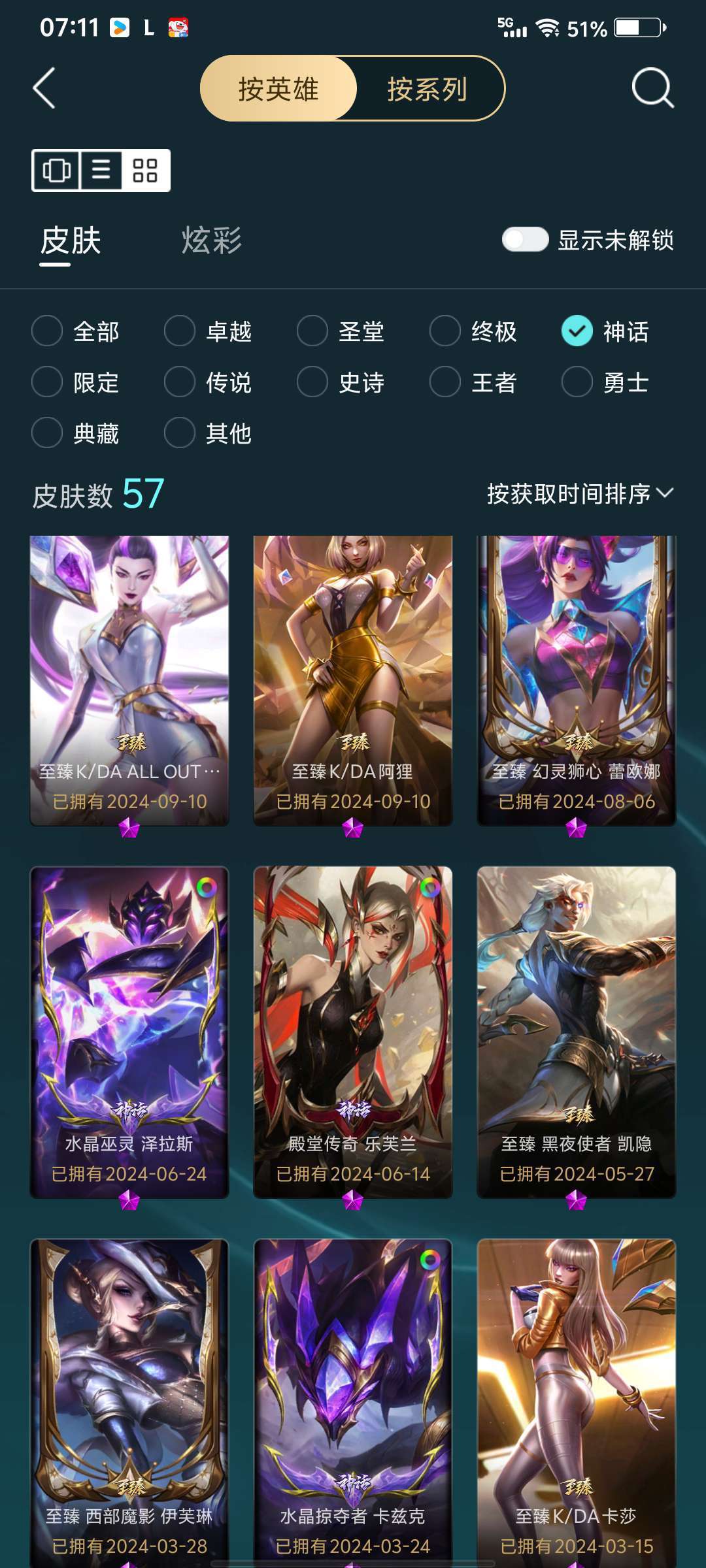
Task: Select the 终极 filter option
Action: click(473, 331)
